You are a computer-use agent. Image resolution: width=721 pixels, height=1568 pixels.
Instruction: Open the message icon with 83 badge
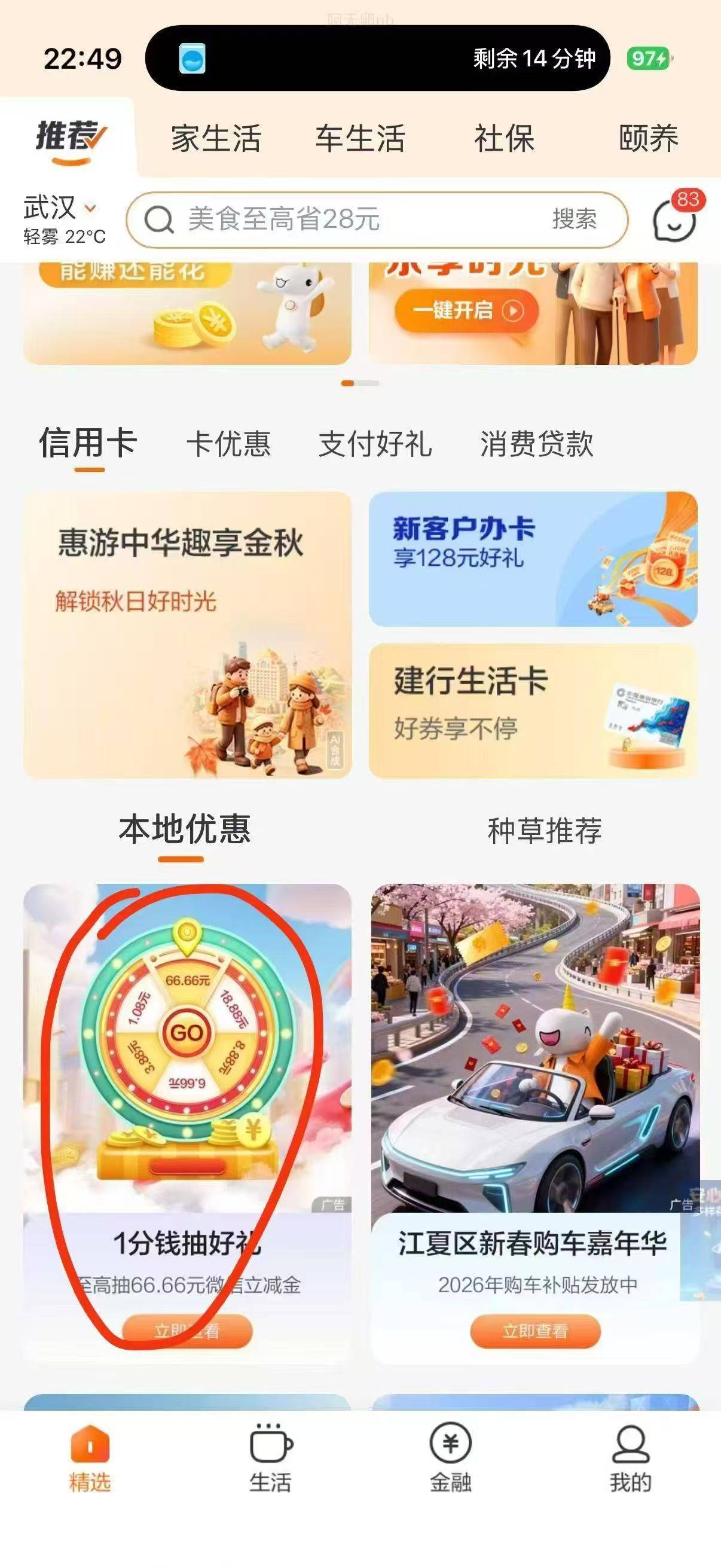click(676, 220)
